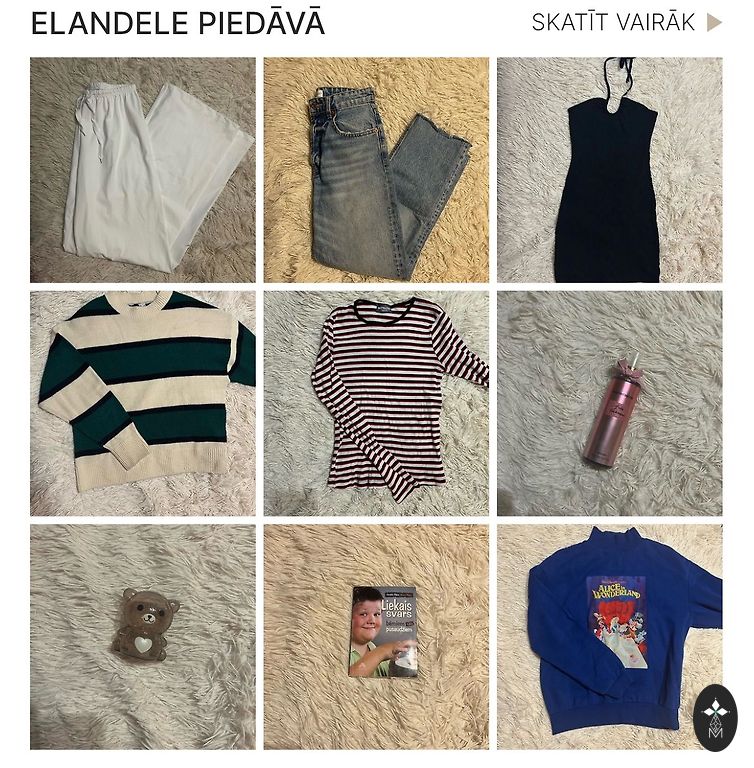Open the pink bottle listing
Screen dimensions: 754x768
point(609,403)
